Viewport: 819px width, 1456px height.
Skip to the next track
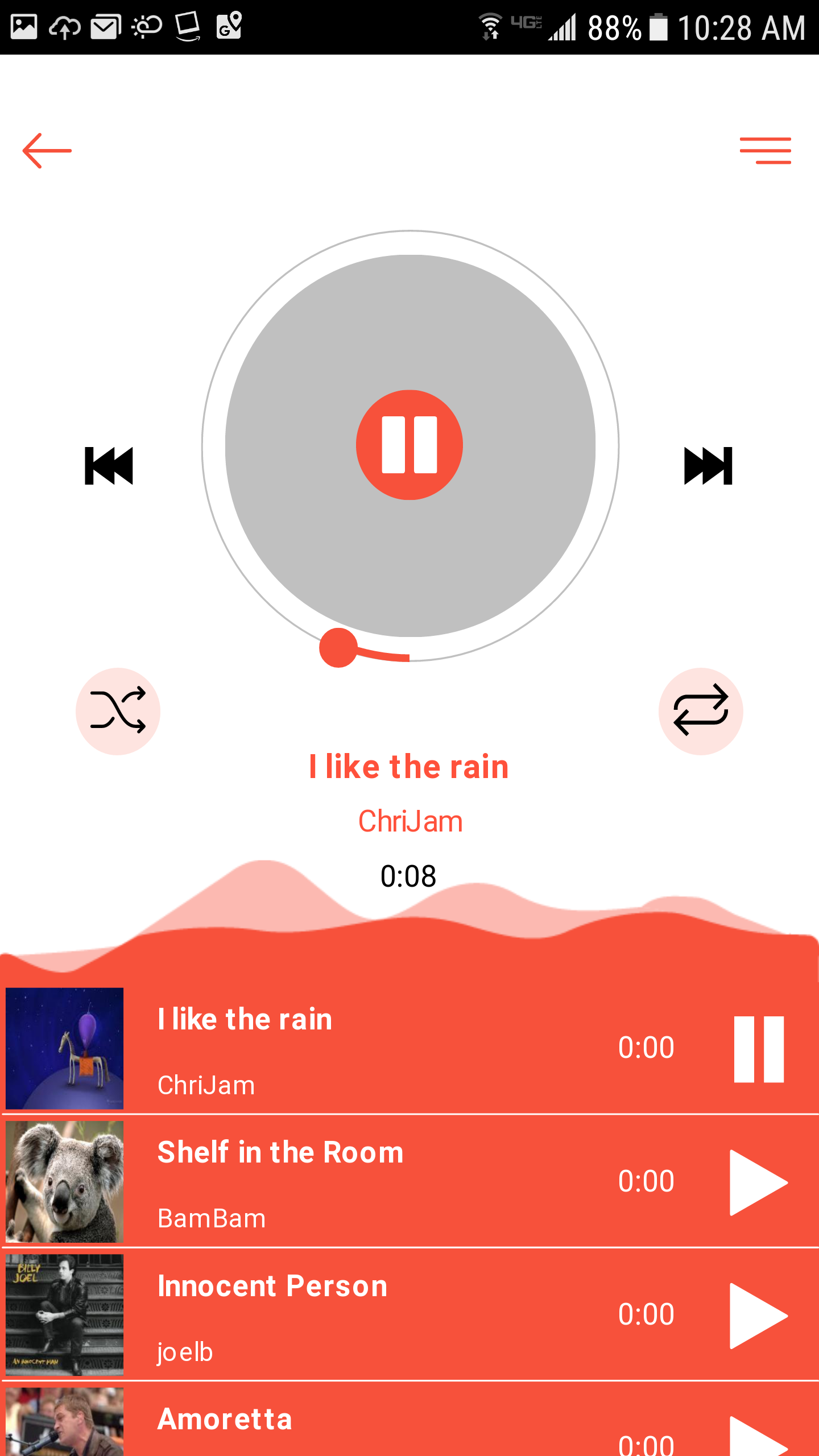tap(708, 466)
